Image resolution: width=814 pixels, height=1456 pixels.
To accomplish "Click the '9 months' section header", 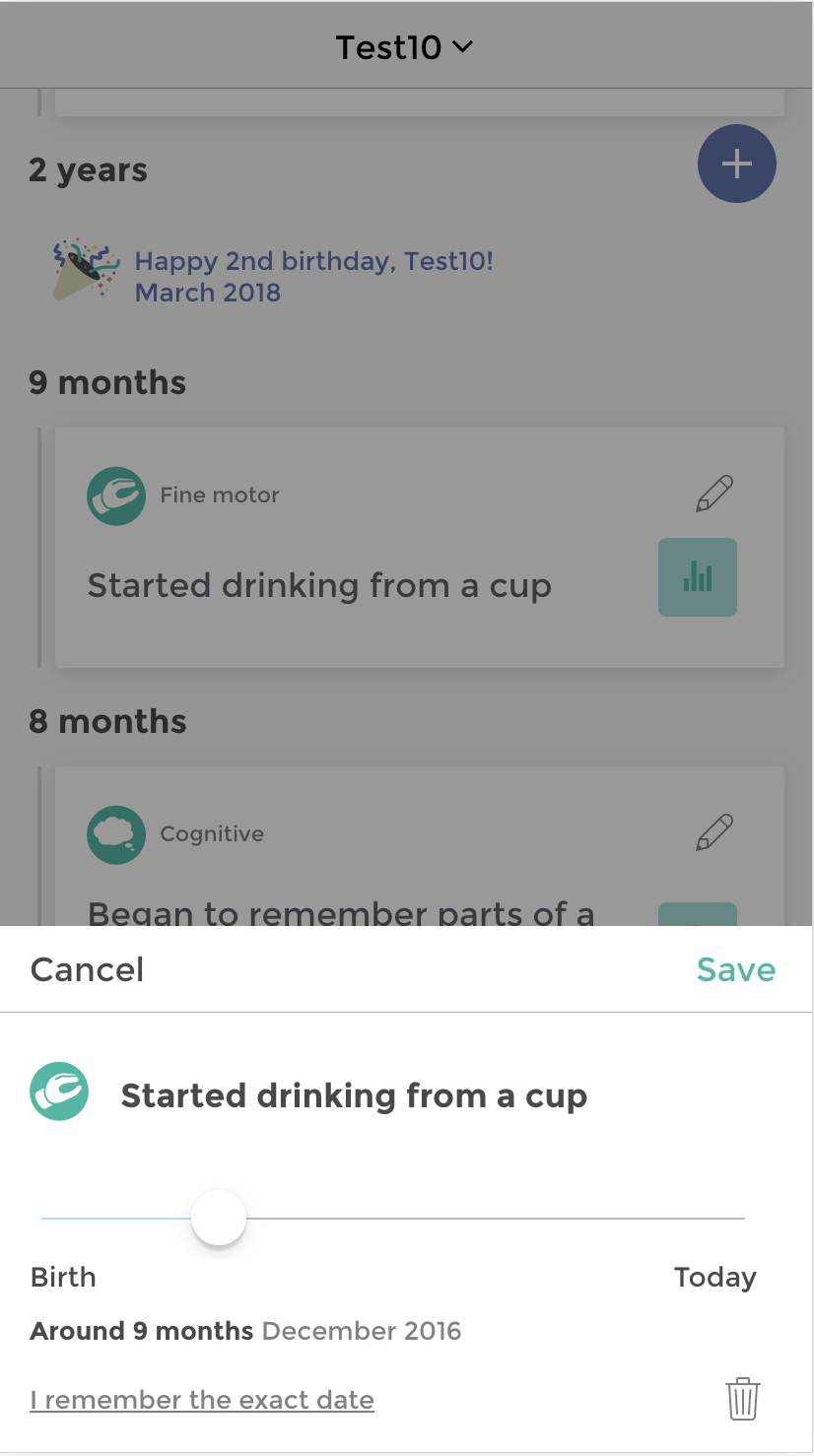I will tap(106, 382).
